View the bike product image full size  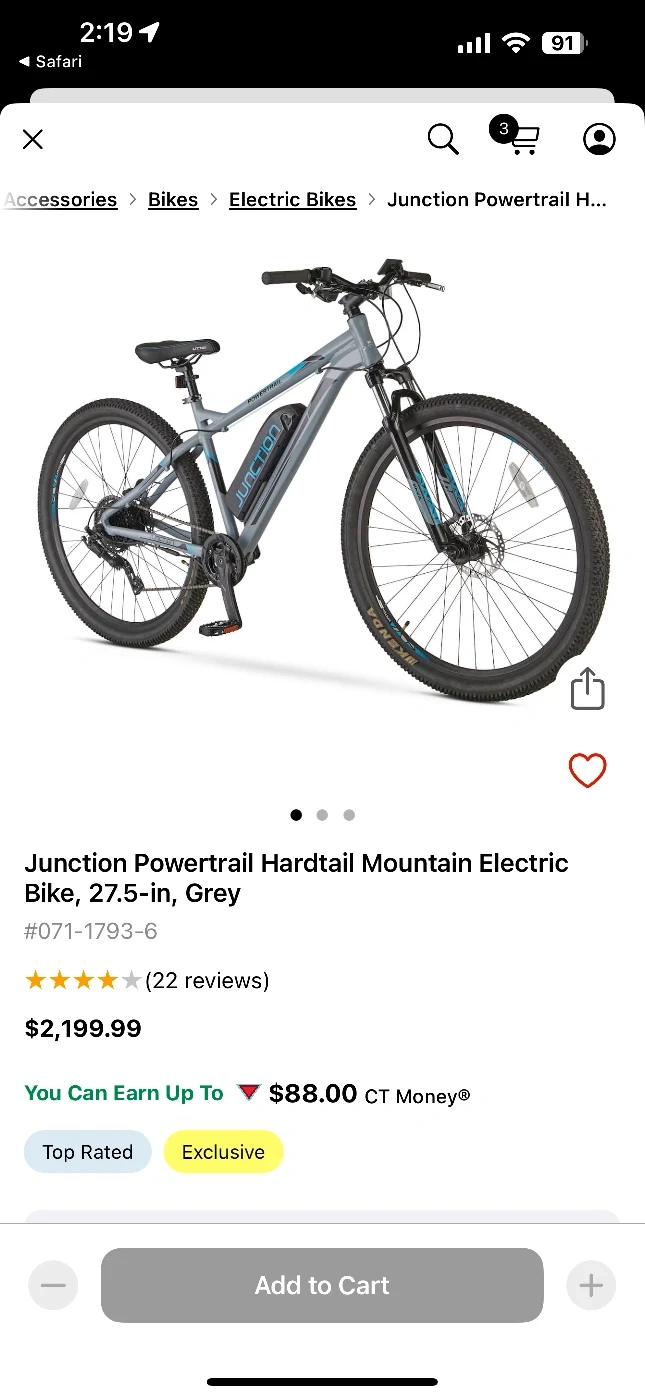tap(322, 480)
